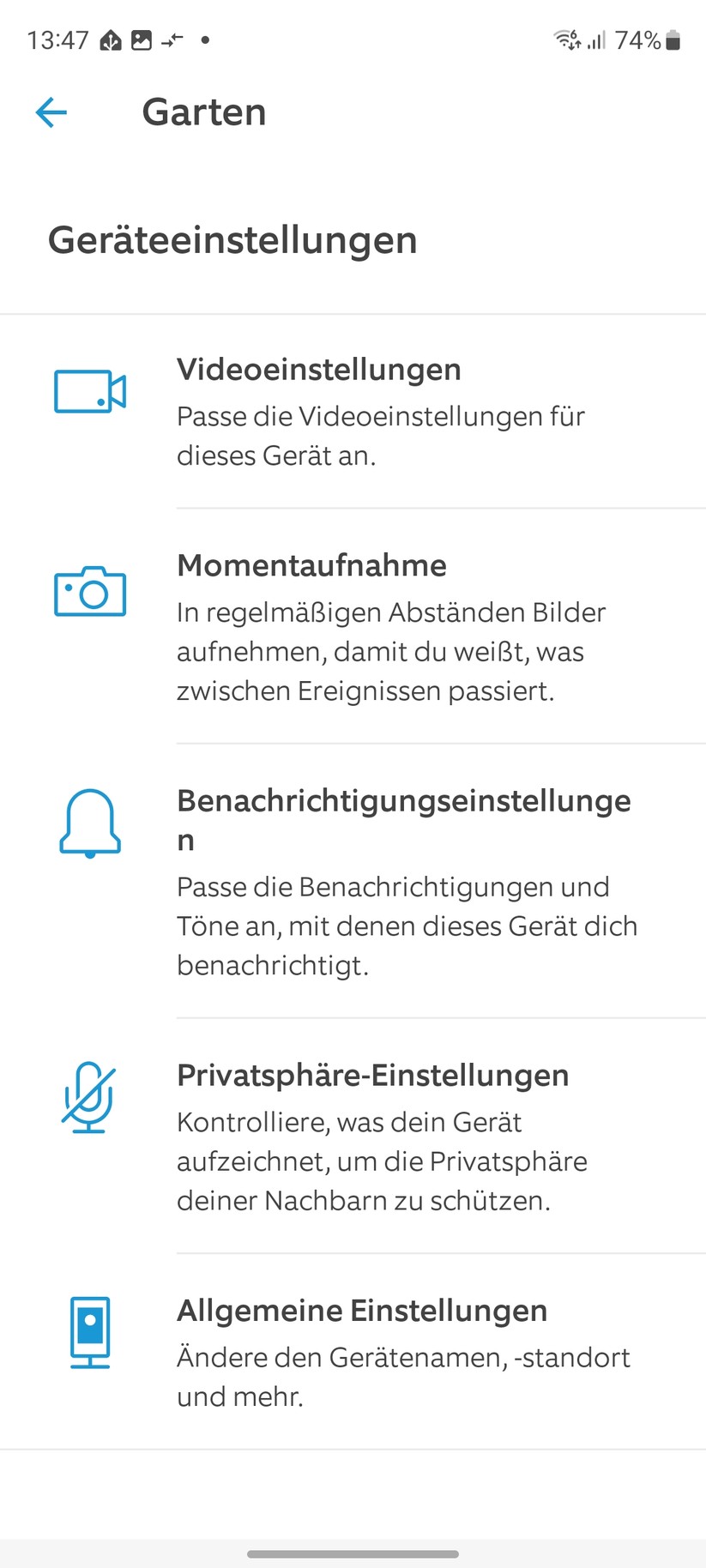This screenshot has width=706, height=1568.
Task: Tap the Wi-Fi status icon
Action: 566,38
